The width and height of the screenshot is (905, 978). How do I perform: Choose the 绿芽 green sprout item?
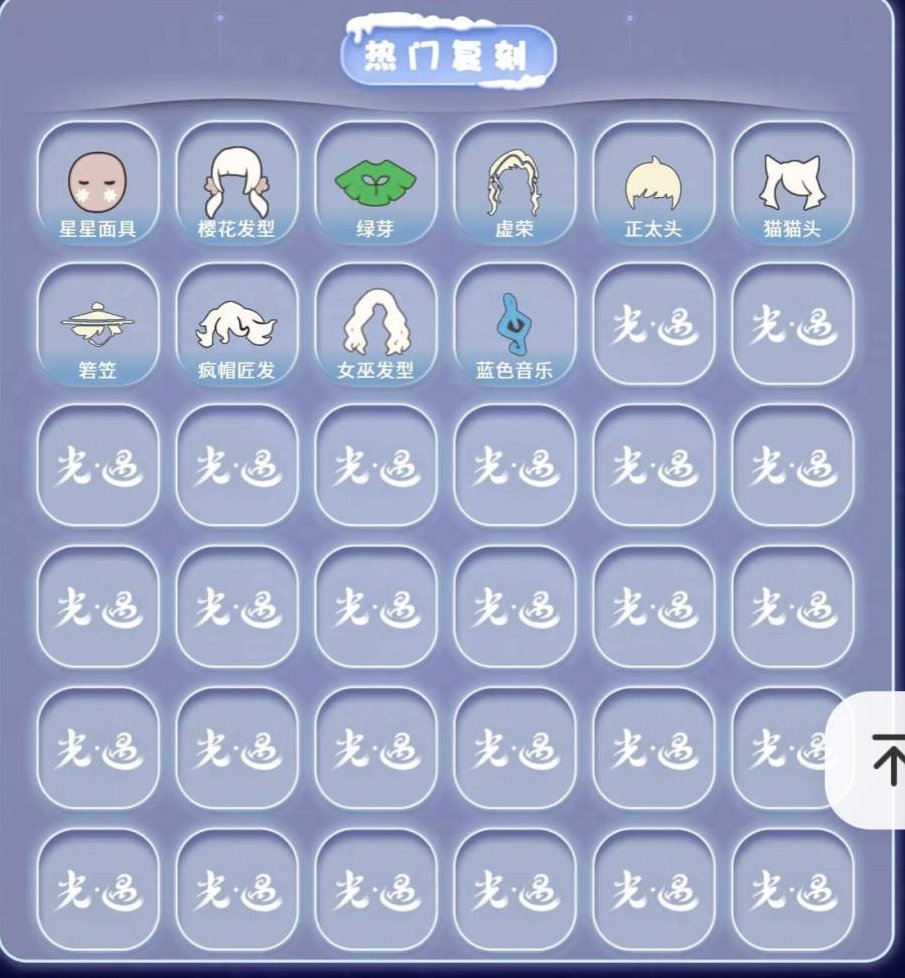tap(375, 180)
